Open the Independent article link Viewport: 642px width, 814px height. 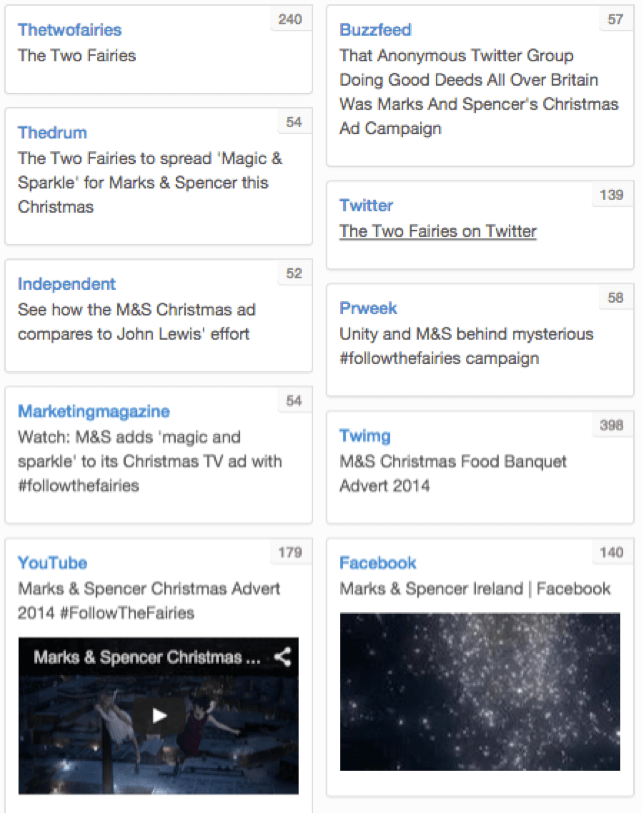click(66, 284)
